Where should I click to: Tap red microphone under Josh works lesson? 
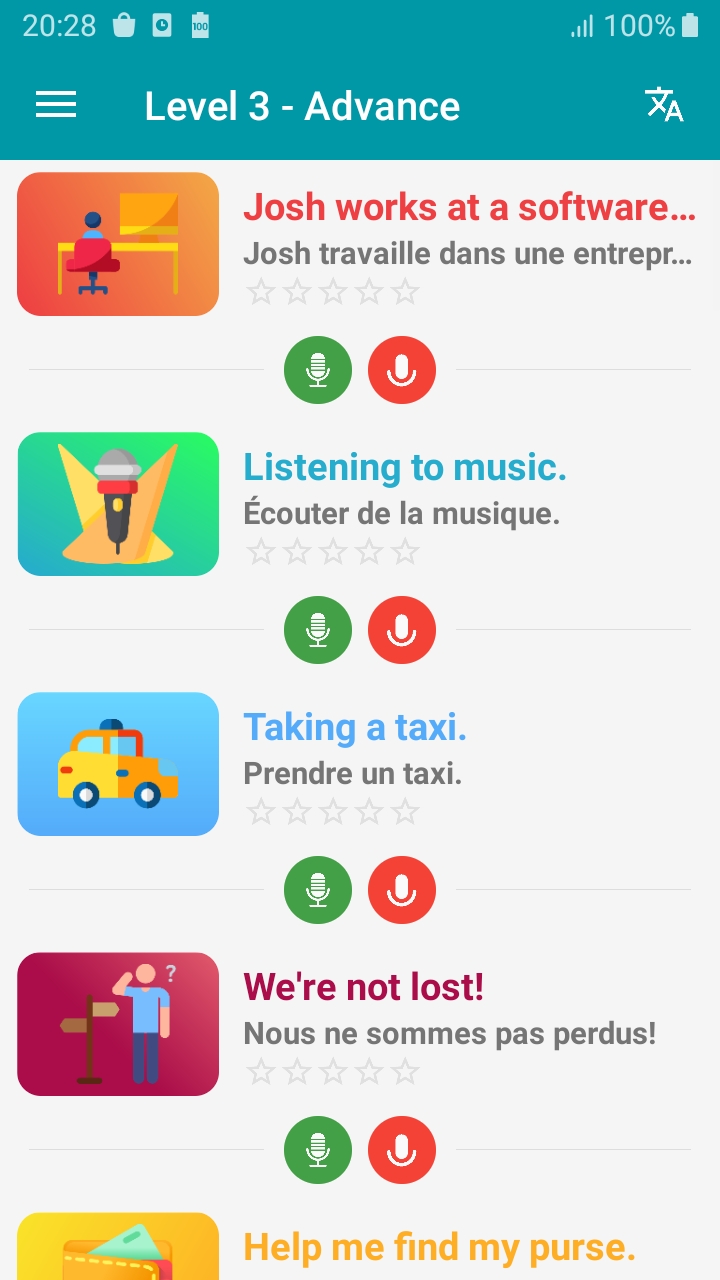402,370
